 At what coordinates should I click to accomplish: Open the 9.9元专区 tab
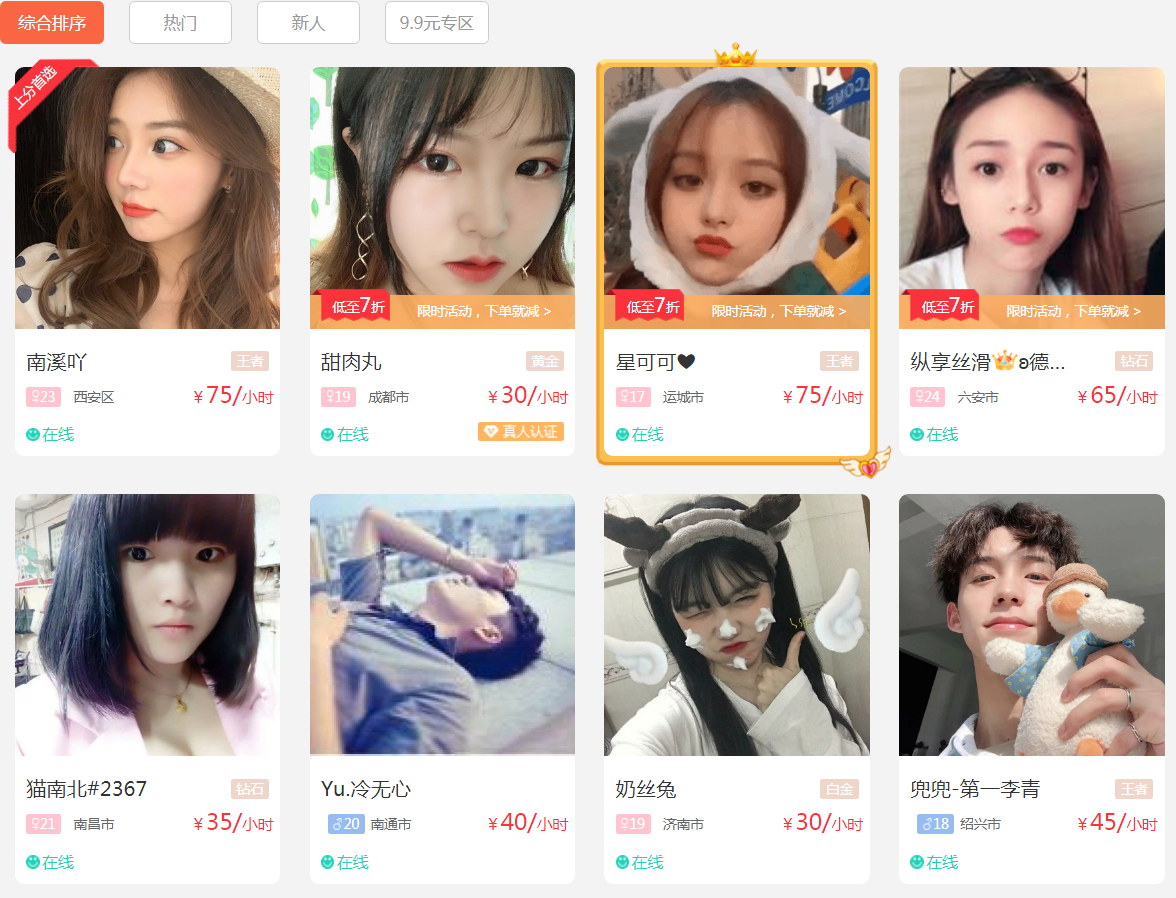(x=436, y=22)
